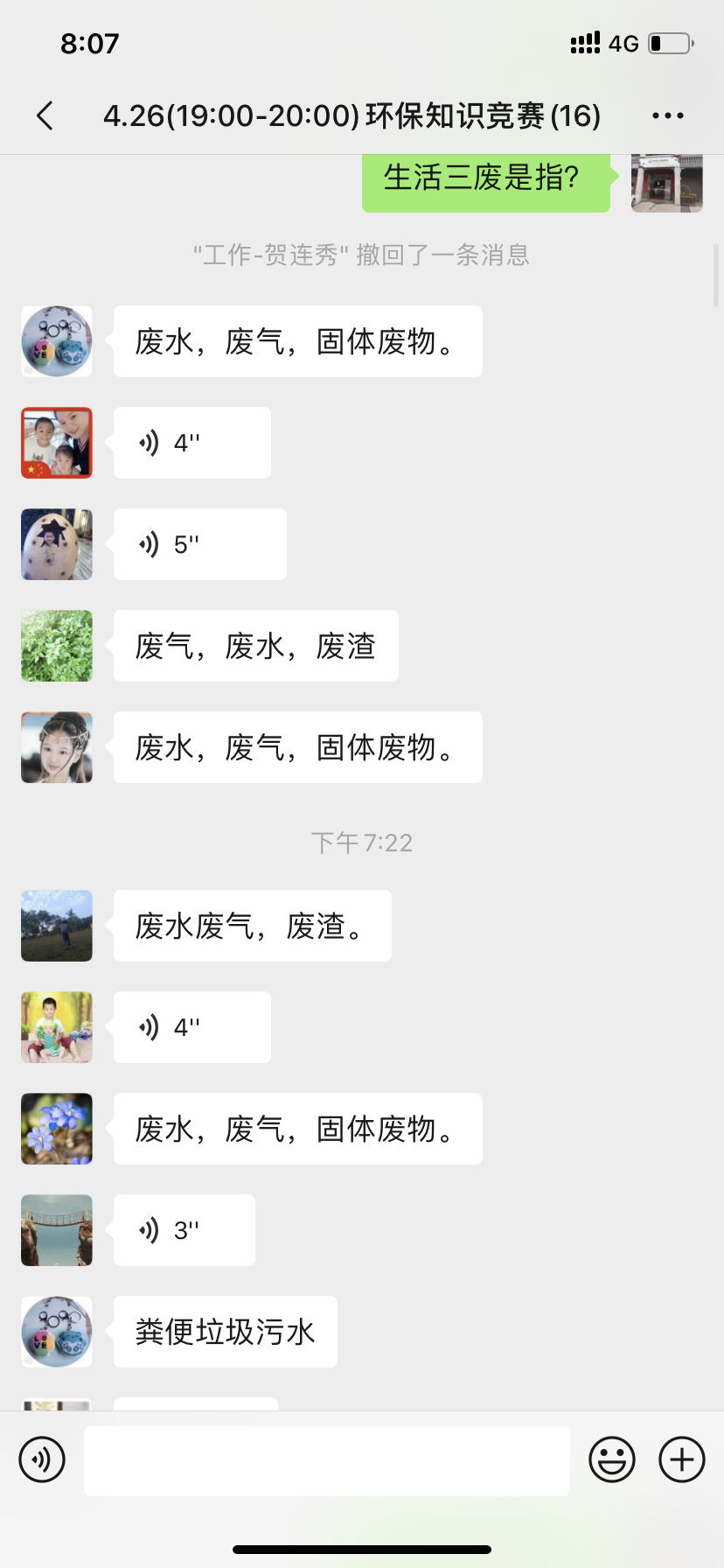Play the 5'' voice message

coord(199,544)
